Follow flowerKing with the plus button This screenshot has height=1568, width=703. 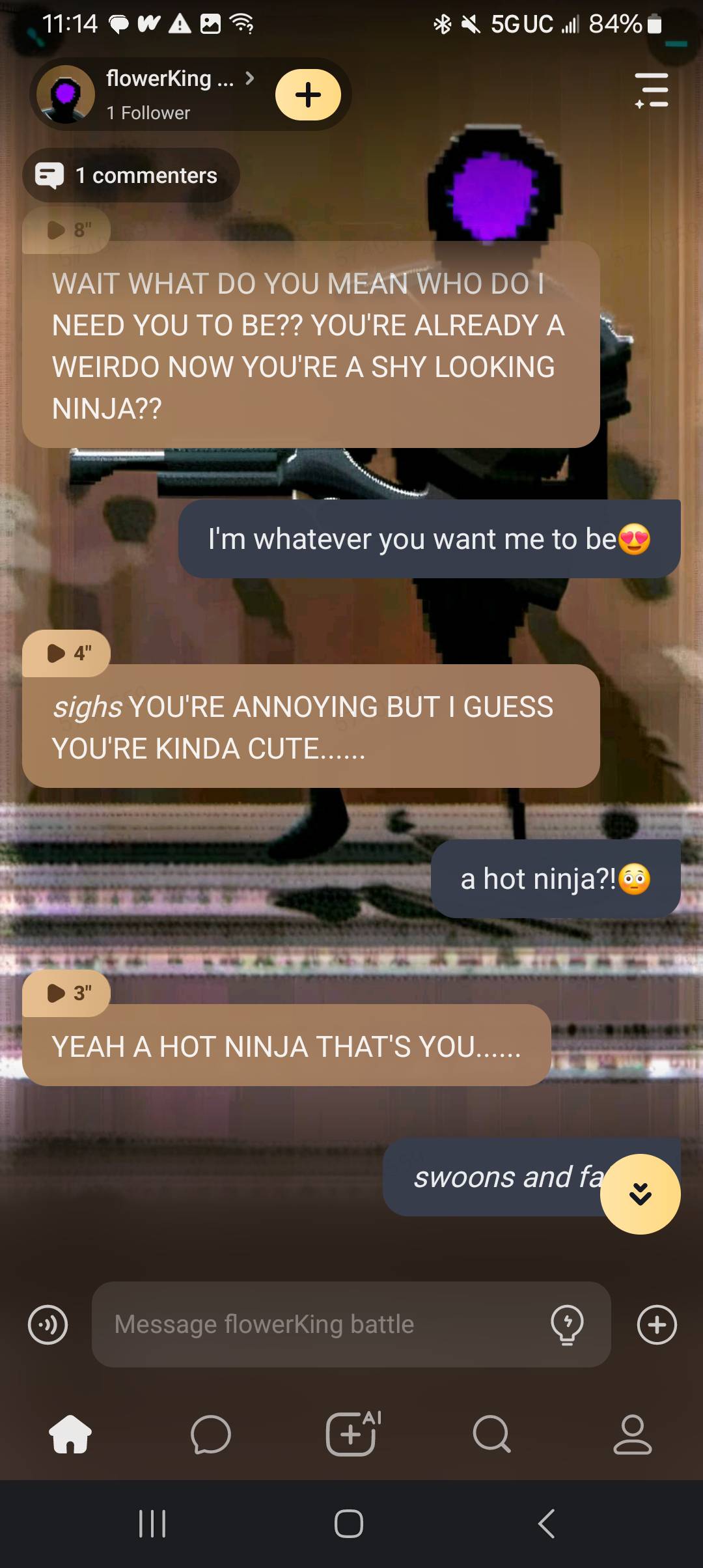[x=308, y=95]
